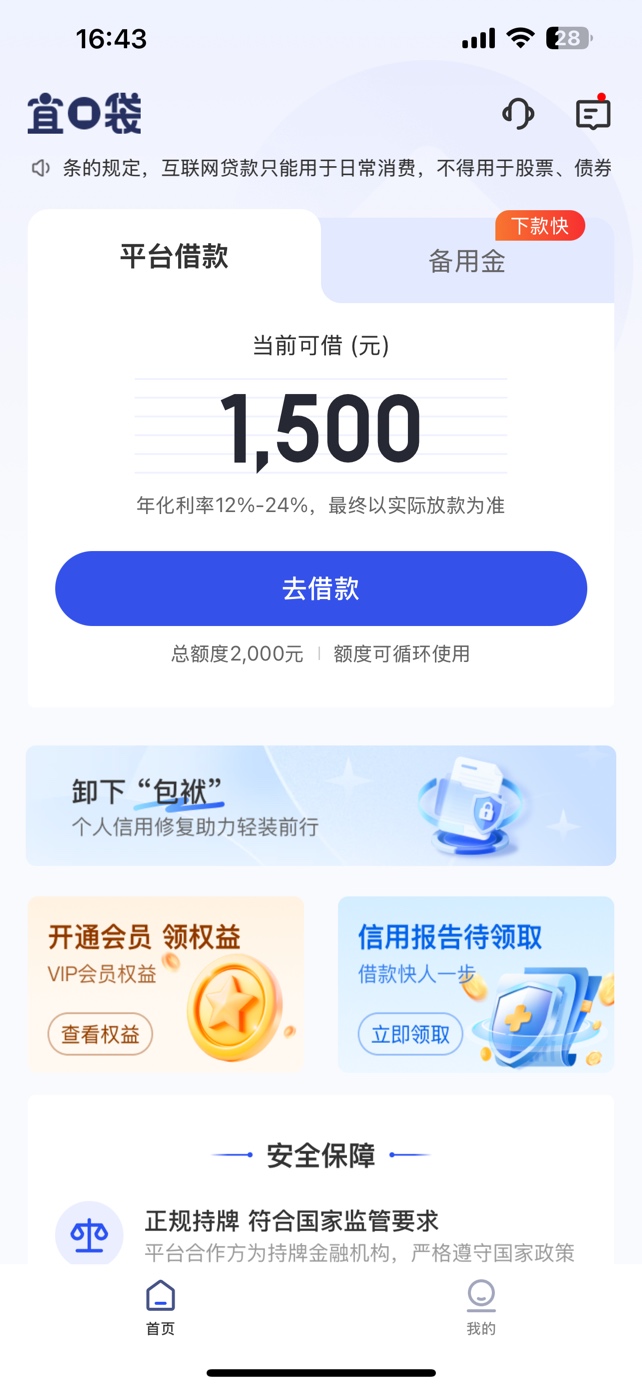The image size is (642, 1389).
Task: Go to the 首页 tab
Action: [160, 1307]
